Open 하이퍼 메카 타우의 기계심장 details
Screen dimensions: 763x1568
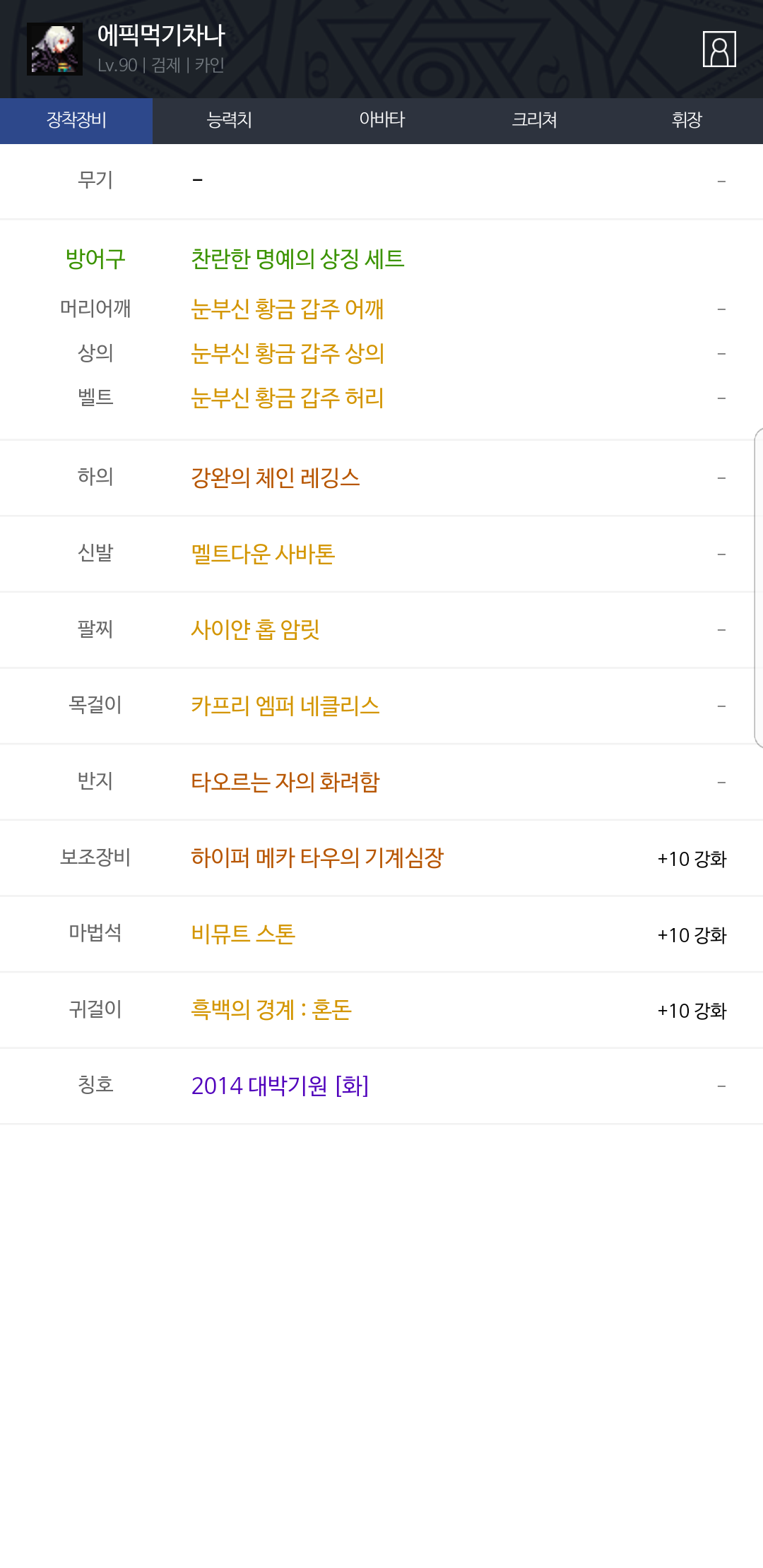click(x=317, y=857)
